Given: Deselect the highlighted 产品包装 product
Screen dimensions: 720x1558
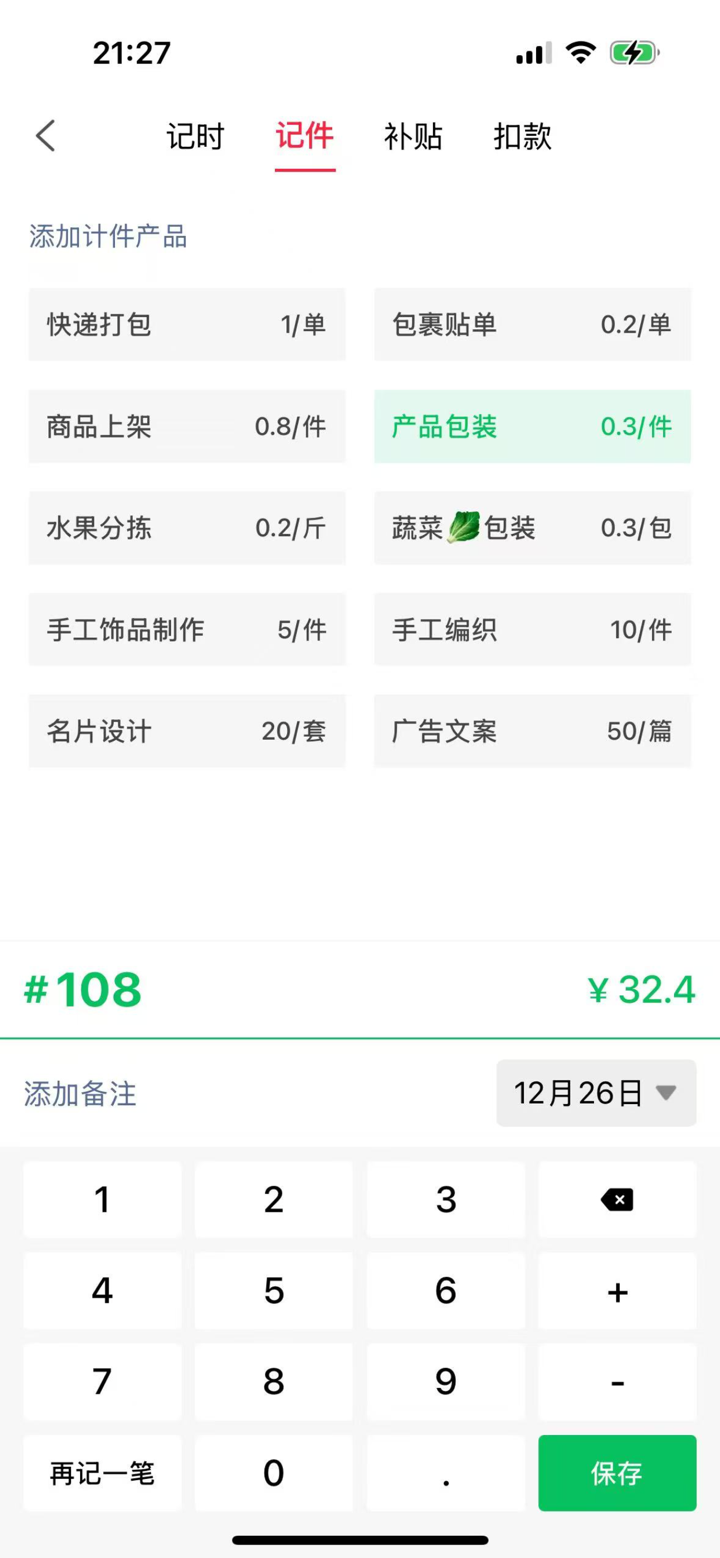Looking at the screenshot, I should (x=532, y=426).
